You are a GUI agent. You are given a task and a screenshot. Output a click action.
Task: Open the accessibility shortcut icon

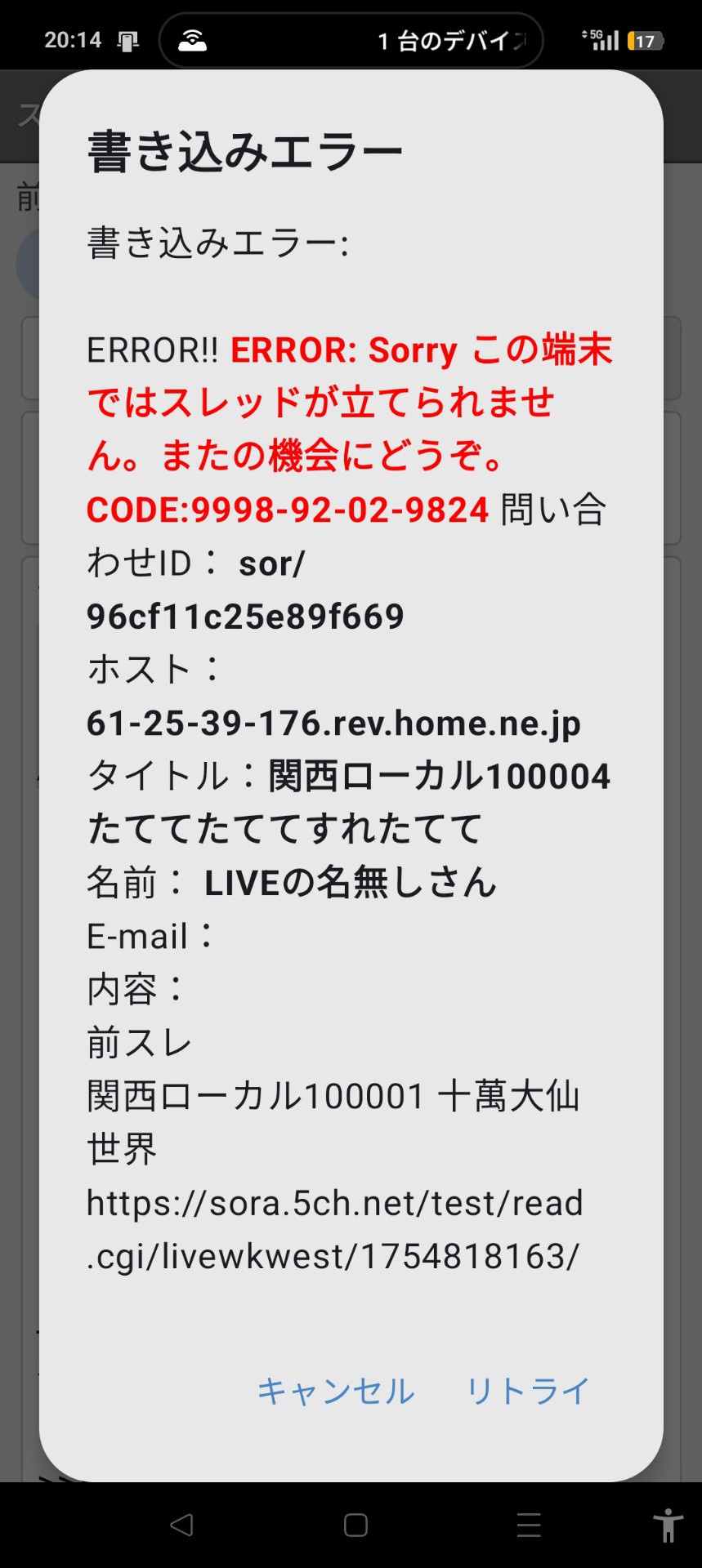coord(668,1525)
